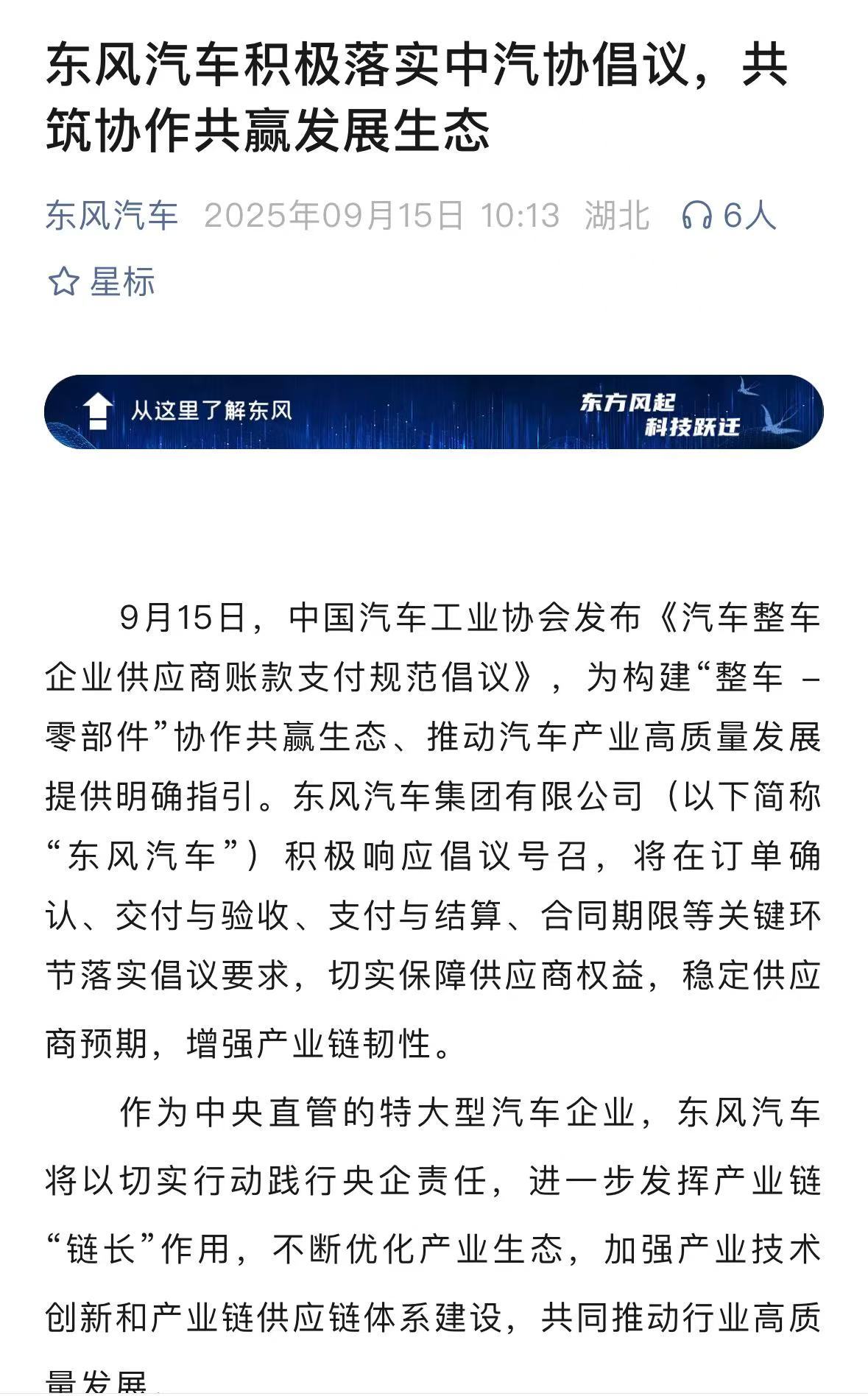Tap the headphone listen icon with 6人
Image resolution: width=868 pixels, height=1396 pixels.
[728, 216]
